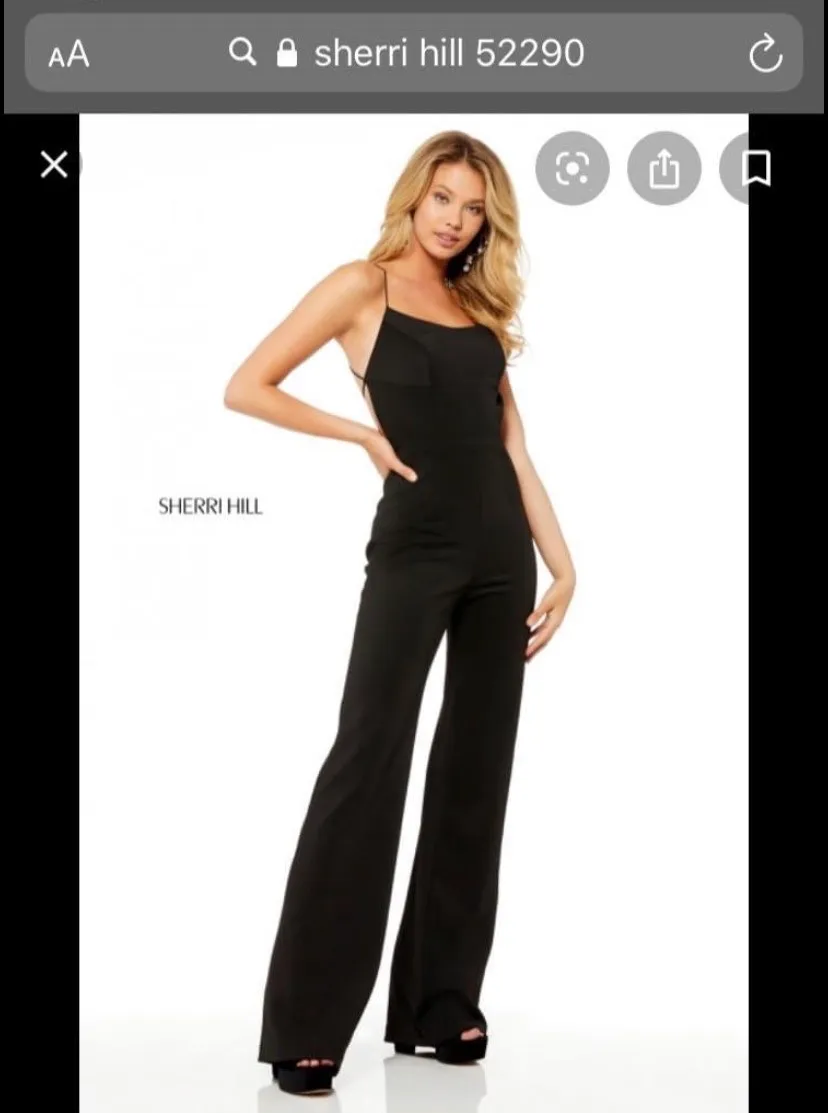
Task: Reload the page
Action: coord(766,54)
